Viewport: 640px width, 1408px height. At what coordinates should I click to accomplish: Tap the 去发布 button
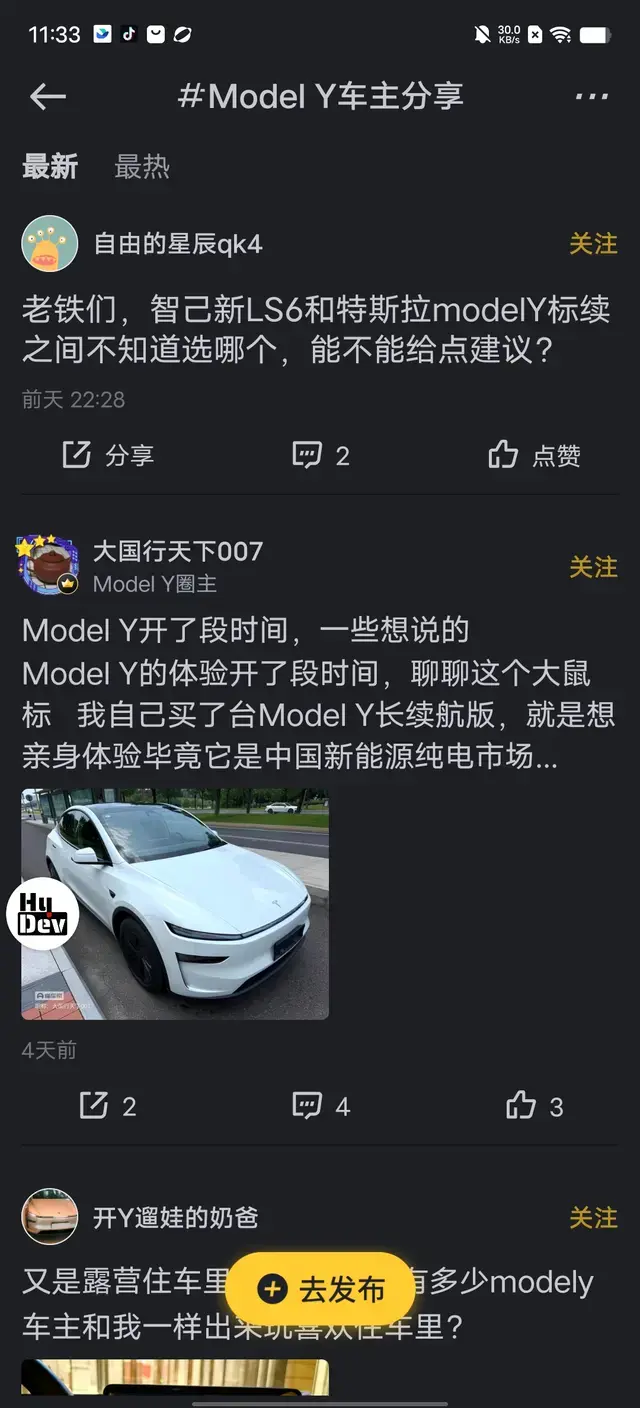pyautogui.click(x=320, y=1289)
